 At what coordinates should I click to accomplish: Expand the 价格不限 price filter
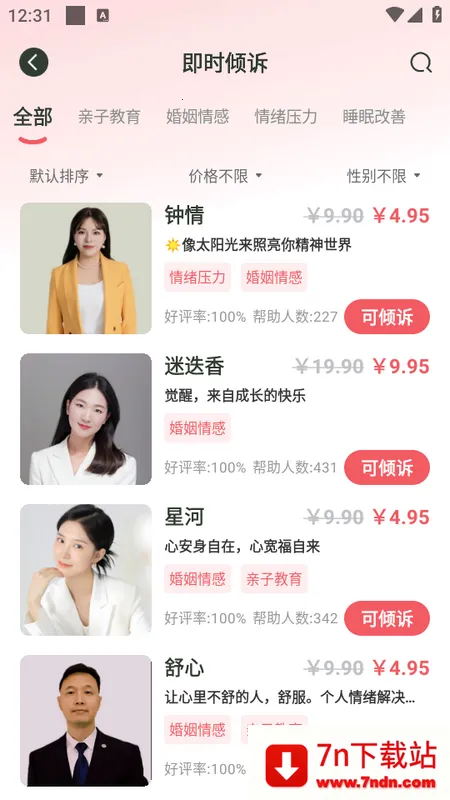(x=225, y=176)
